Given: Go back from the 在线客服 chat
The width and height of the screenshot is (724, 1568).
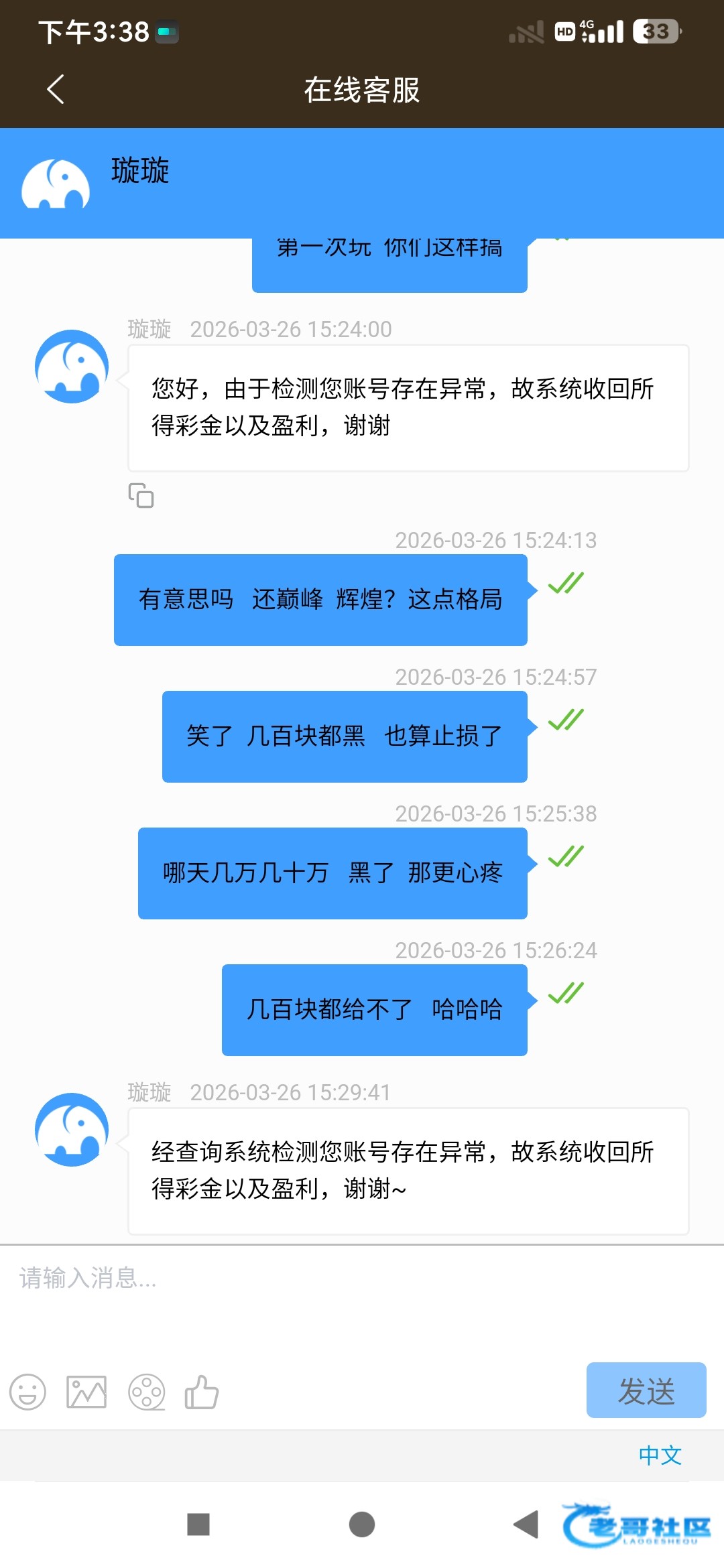Looking at the screenshot, I should tap(56, 89).
